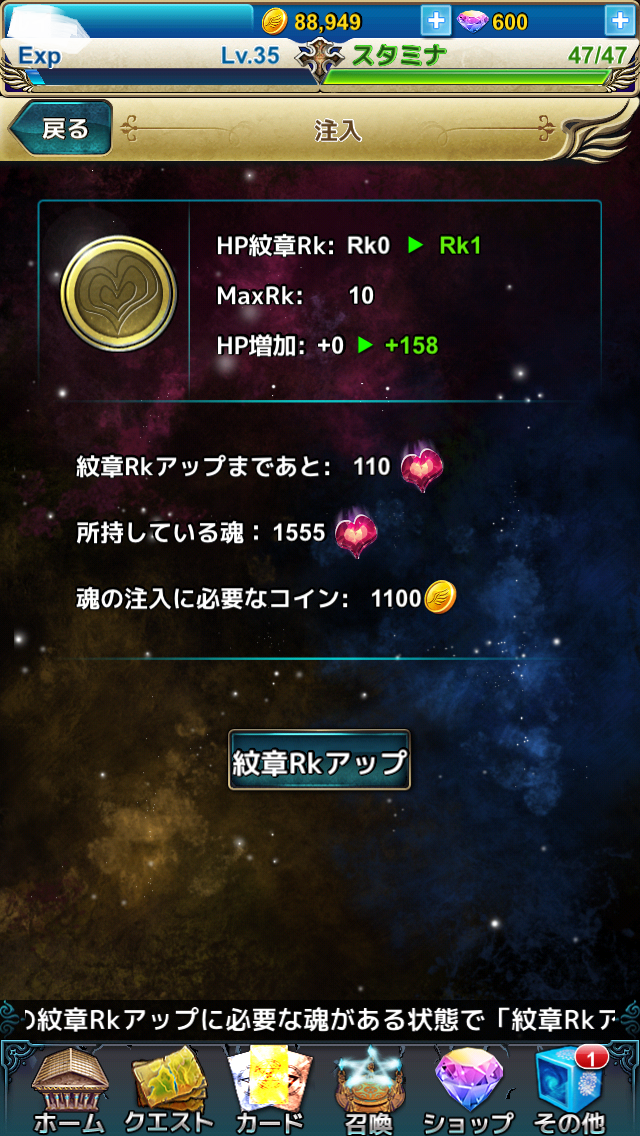640x1136 pixels.
Task: Tap the 戻る back button
Action: [x=62, y=129]
